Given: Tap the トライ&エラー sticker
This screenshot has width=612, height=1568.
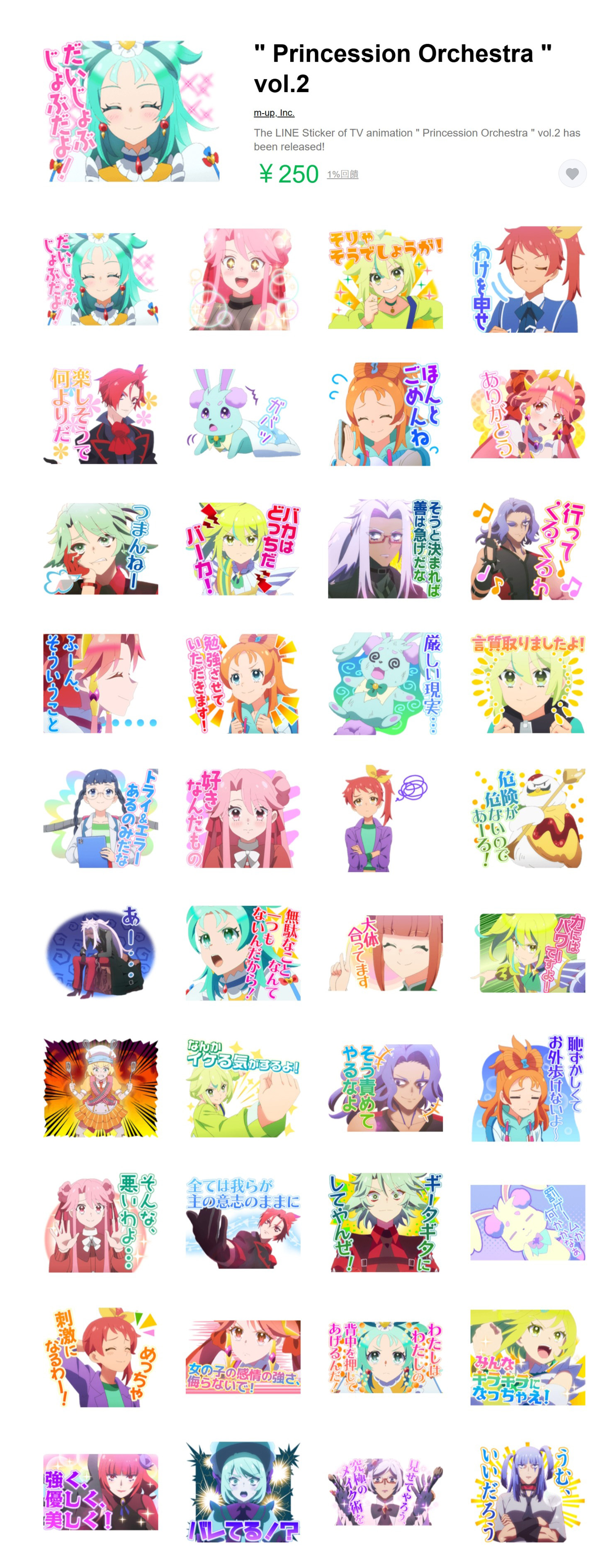Looking at the screenshot, I should 101,817.
